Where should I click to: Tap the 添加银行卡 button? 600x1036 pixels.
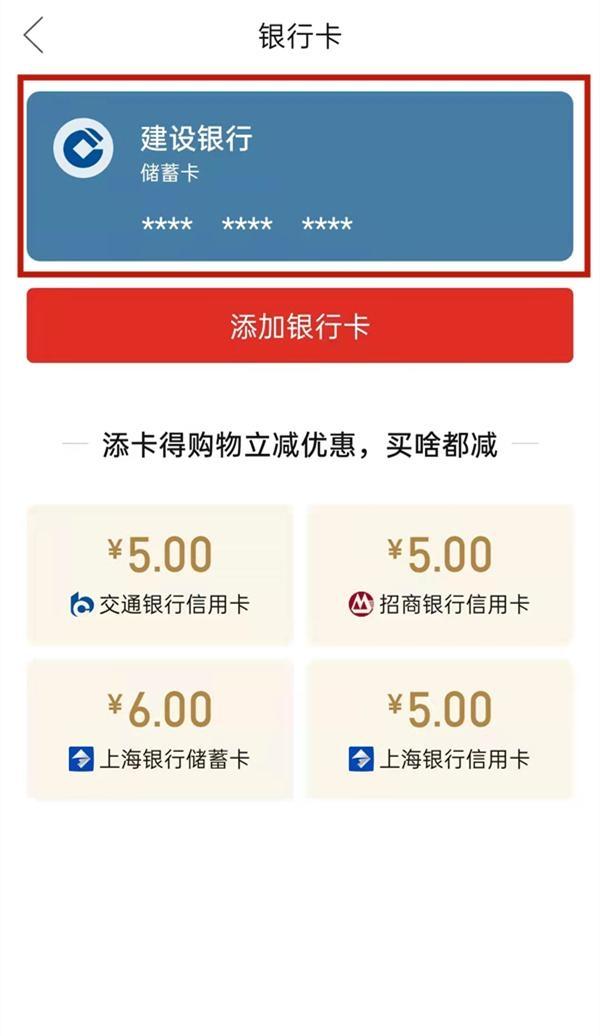click(300, 326)
